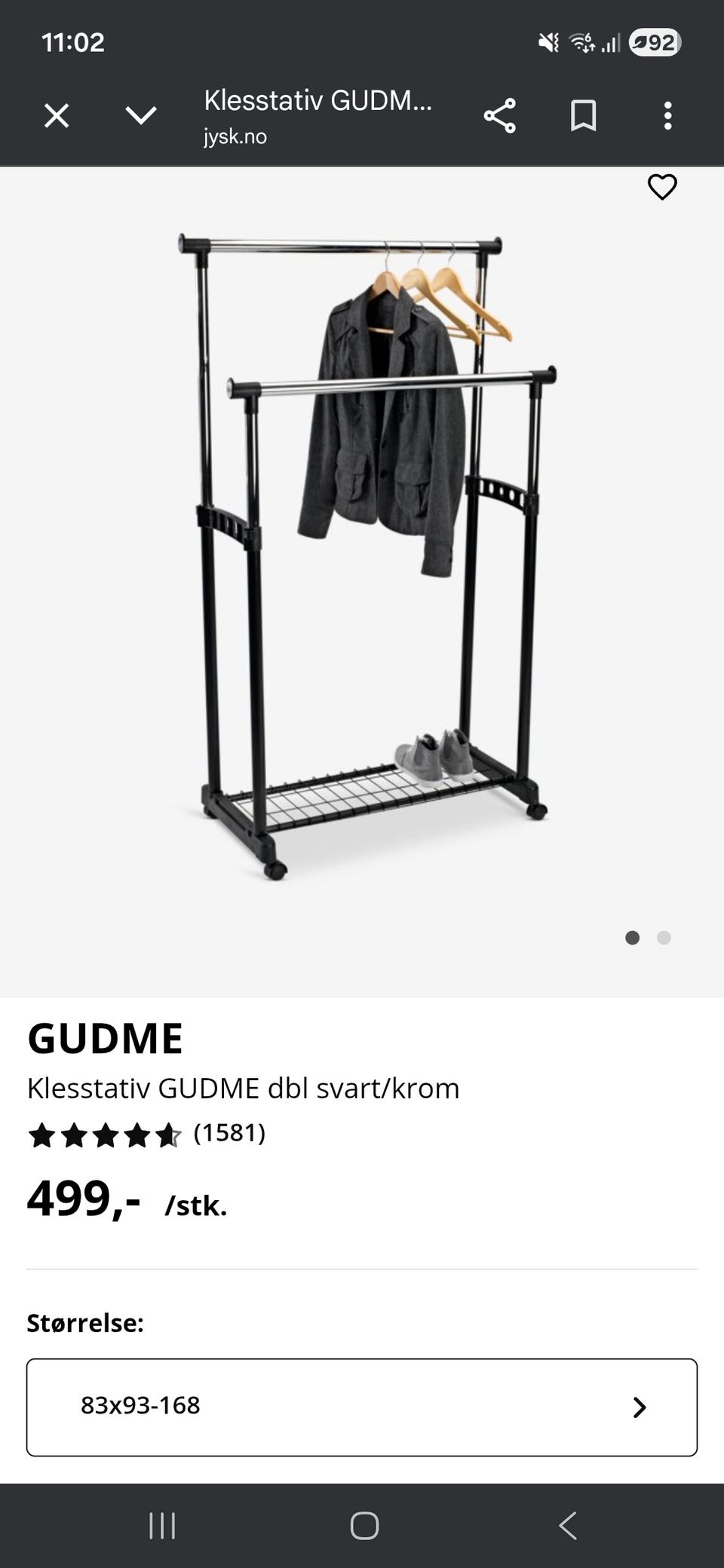
Task: Toggle the heart to unfavorite the product
Action: (x=661, y=188)
